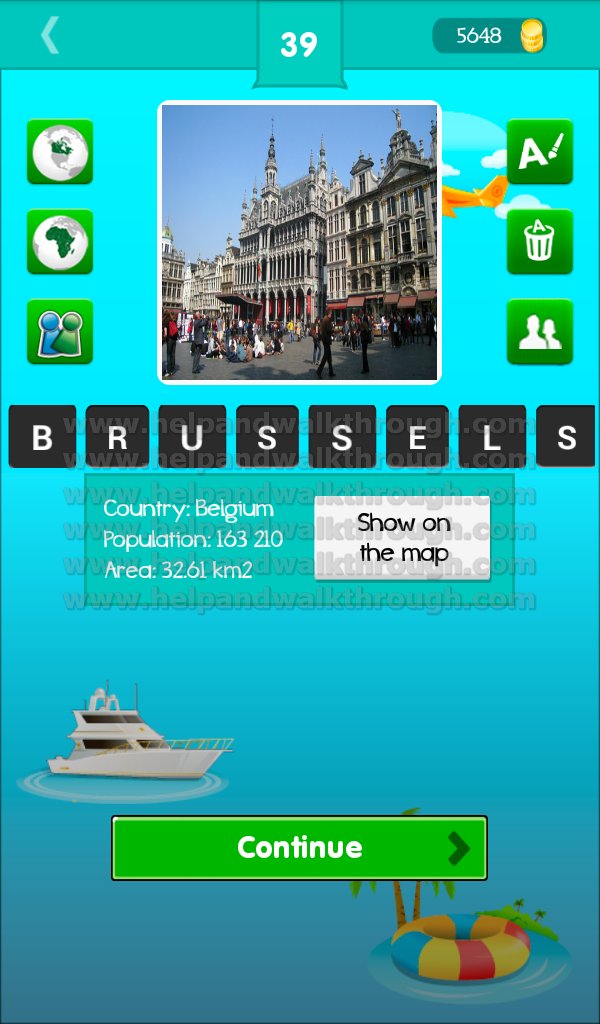Use the Africa globe hint
Screen dimensions: 600x1024
pos(60,242)
